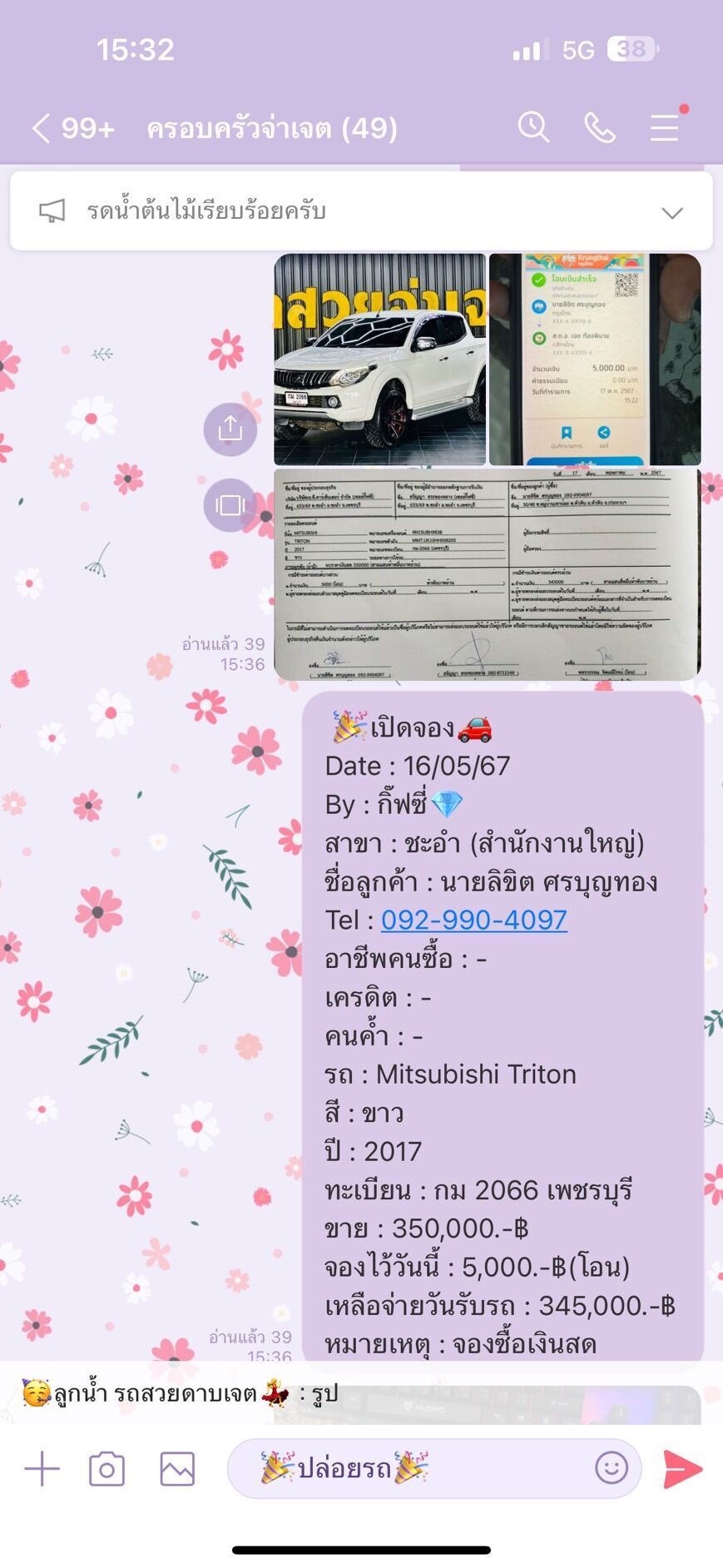
Task: Expand the pinned announcement banner
Action: (671, 212)
